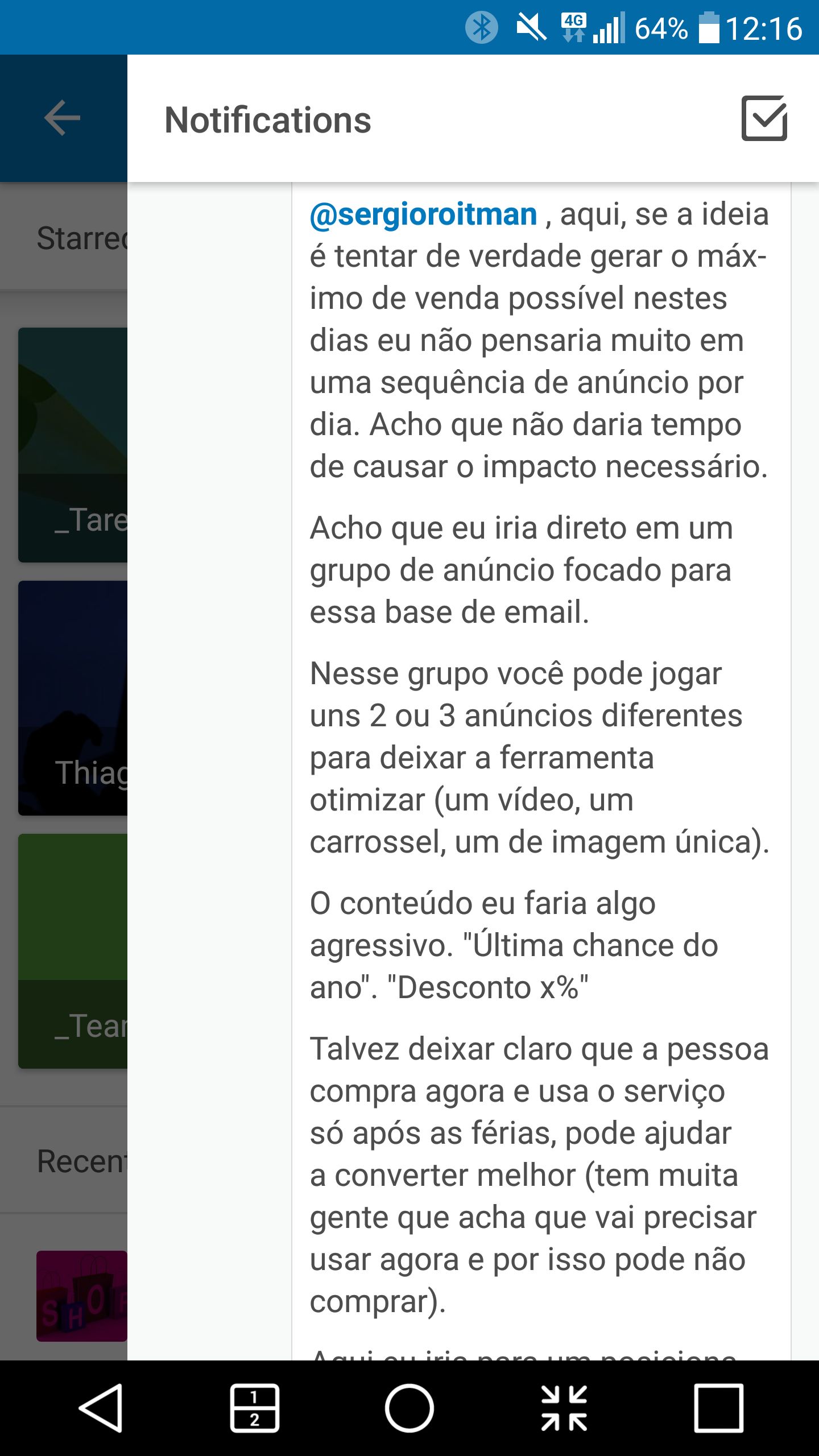
Task: Go back using the app's arrow
Action: (62, 118)
